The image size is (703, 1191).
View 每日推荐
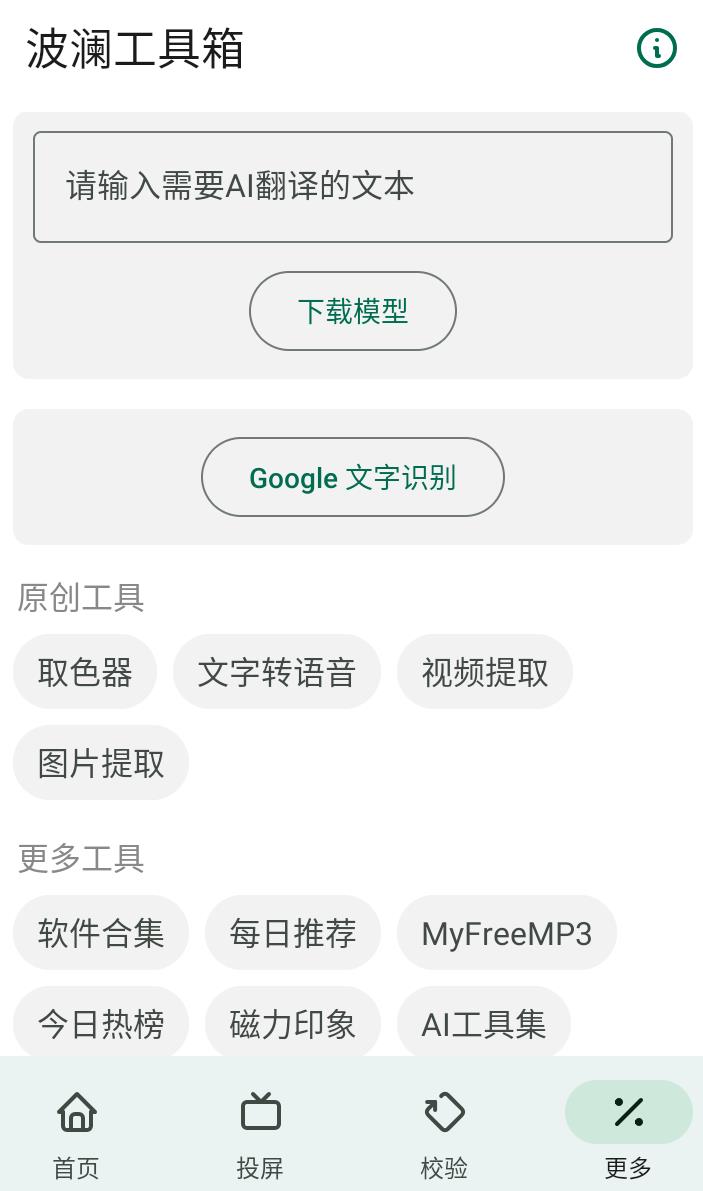(292, 933)
